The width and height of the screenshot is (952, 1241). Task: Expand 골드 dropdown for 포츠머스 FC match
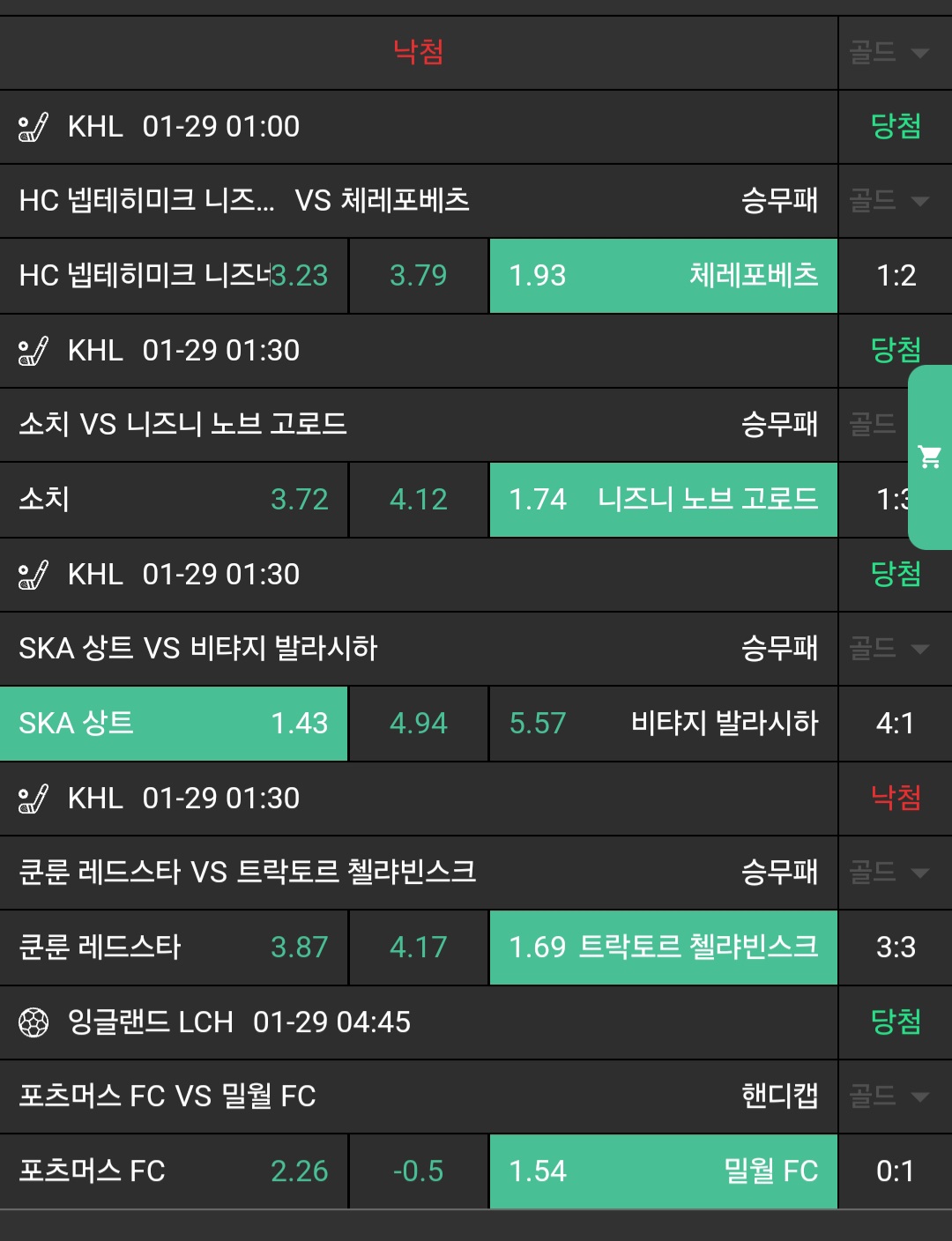click(x=890, y=1096)
